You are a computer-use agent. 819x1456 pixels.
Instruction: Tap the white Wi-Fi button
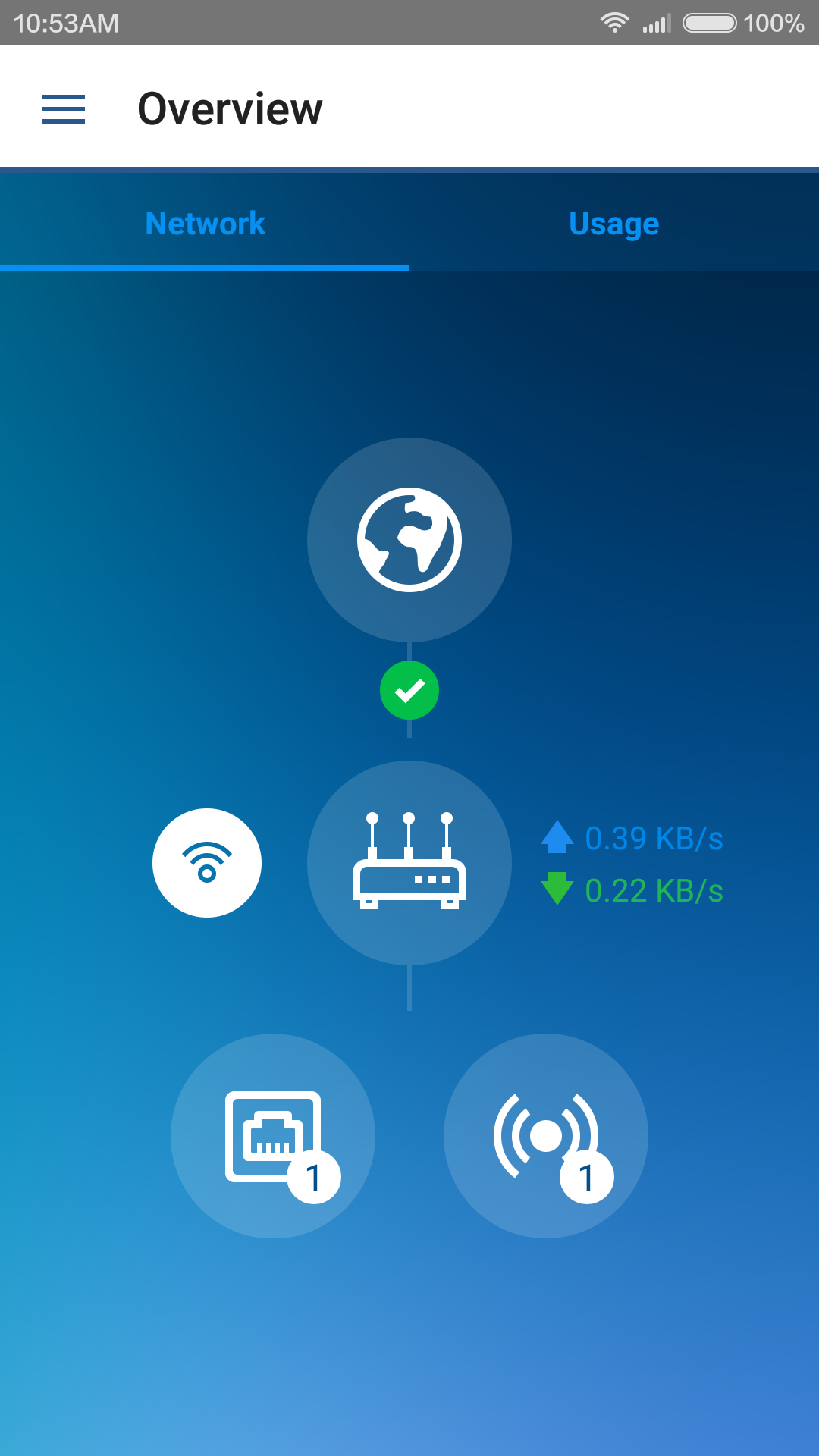(207, 863)
